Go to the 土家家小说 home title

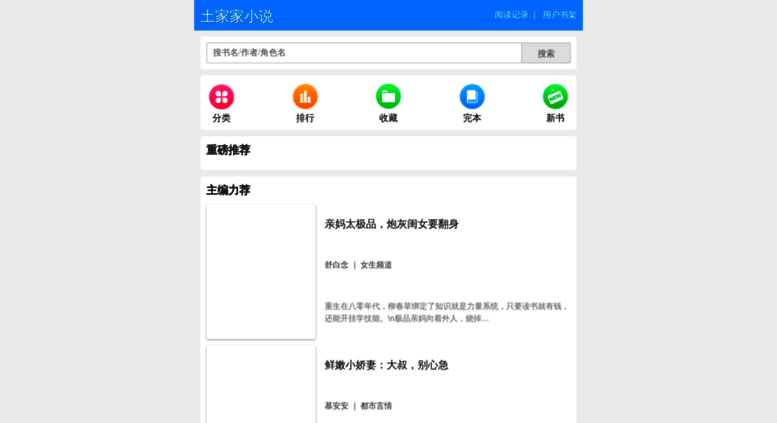pos(237,16)
